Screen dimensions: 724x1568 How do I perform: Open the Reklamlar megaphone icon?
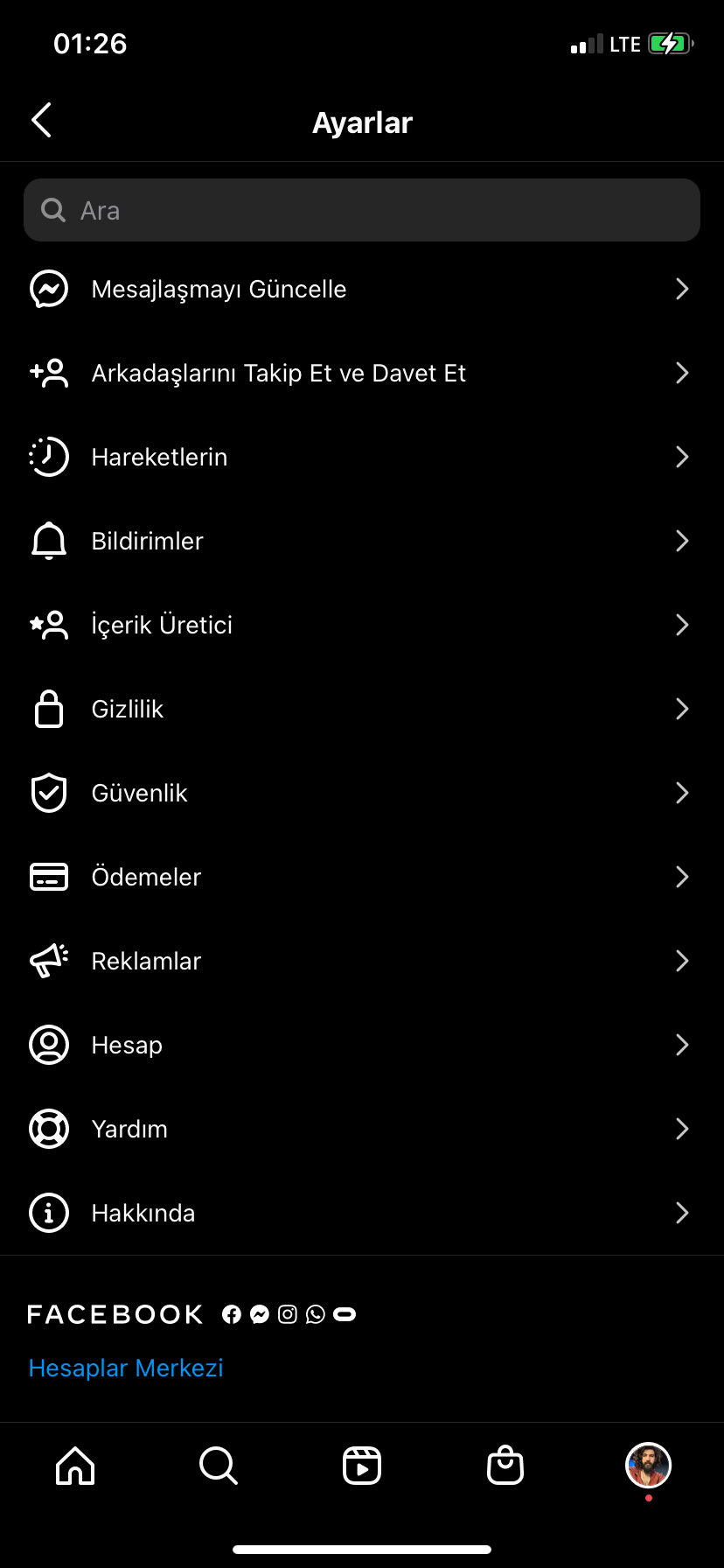(x=49, y=961)
